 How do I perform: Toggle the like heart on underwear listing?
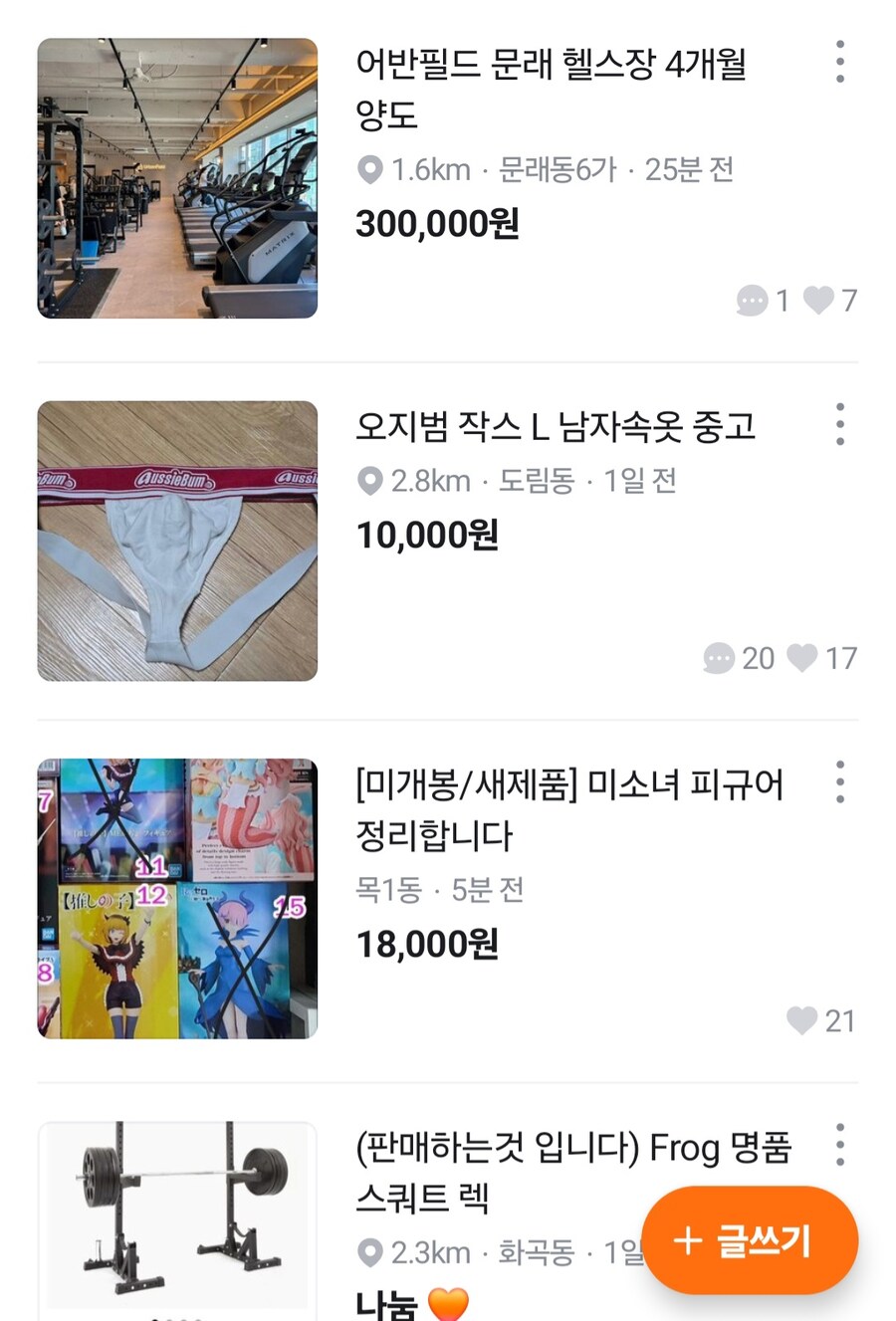(803, 658)
